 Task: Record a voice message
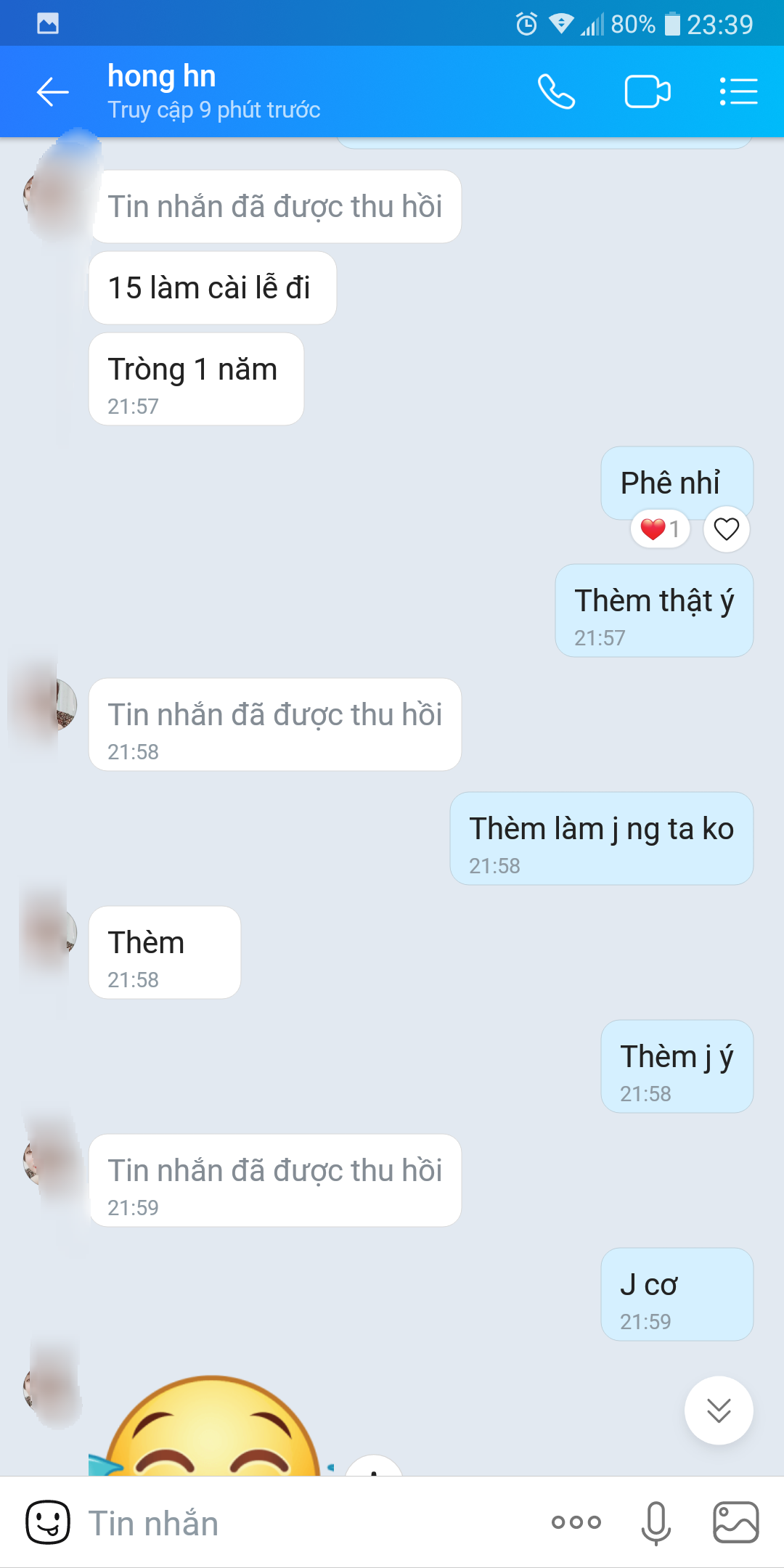[x=656, y=1522]
